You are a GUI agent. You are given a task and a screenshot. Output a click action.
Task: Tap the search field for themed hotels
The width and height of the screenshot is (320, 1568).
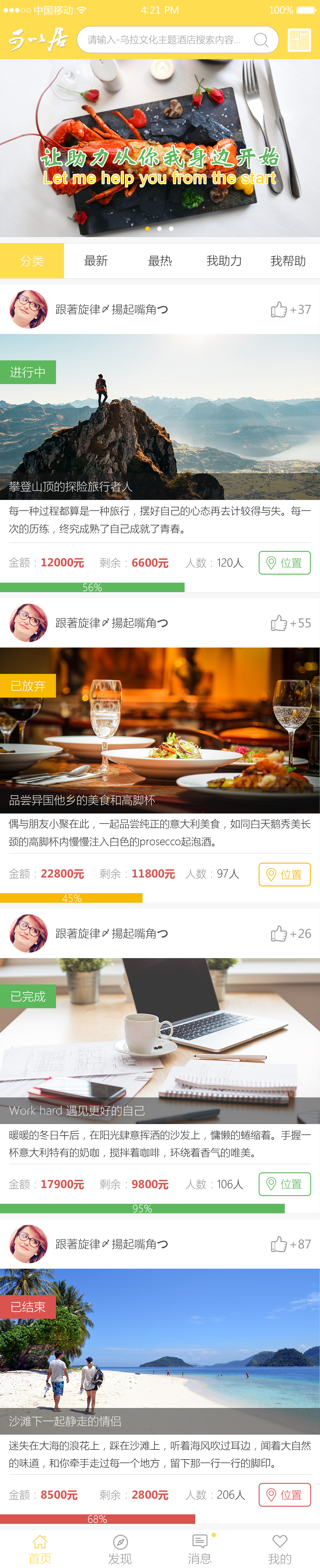(164, 40)
